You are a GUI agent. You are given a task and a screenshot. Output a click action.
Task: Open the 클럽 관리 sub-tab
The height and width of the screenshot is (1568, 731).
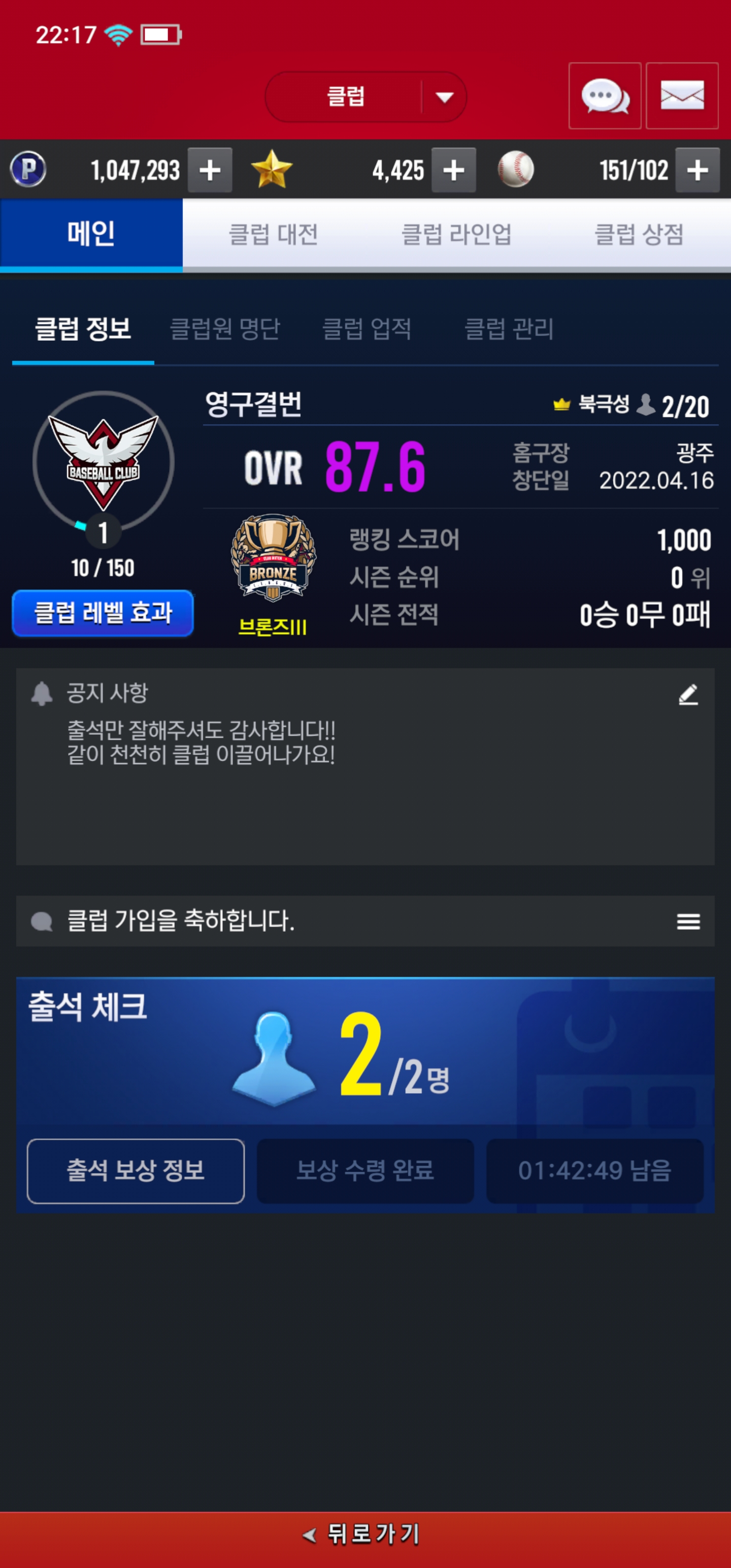pyautogui.click(x=509, y=330)
